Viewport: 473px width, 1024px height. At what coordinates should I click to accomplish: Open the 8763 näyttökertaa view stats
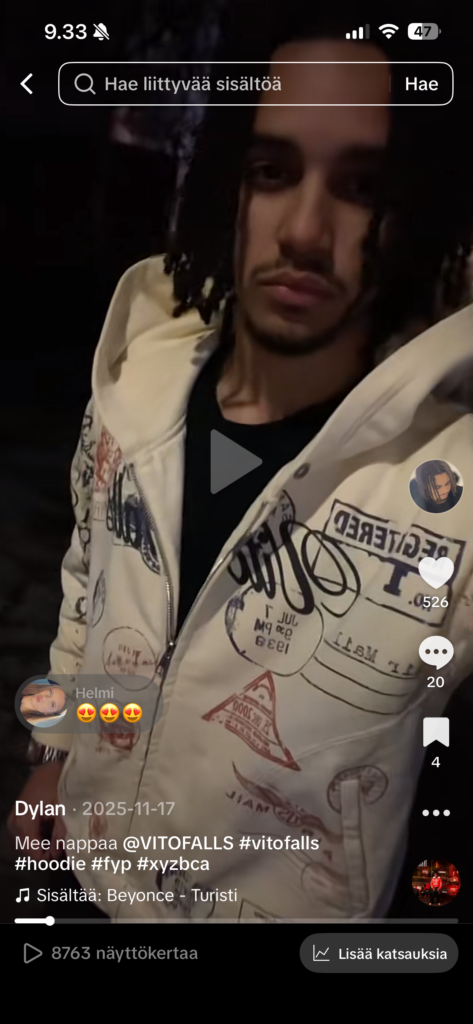point(110,953)
